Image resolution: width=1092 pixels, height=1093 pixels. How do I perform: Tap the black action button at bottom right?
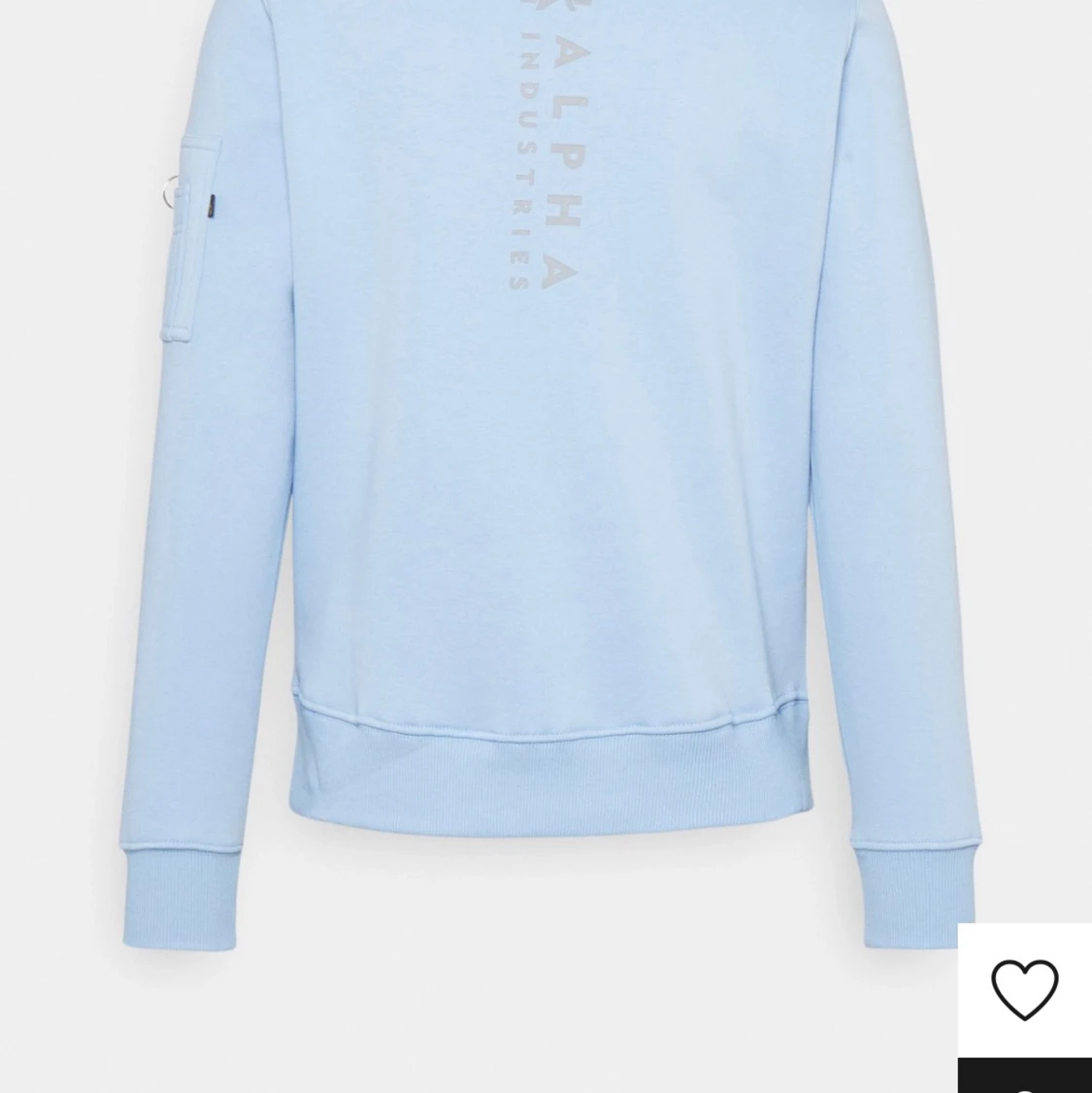1026,1077
